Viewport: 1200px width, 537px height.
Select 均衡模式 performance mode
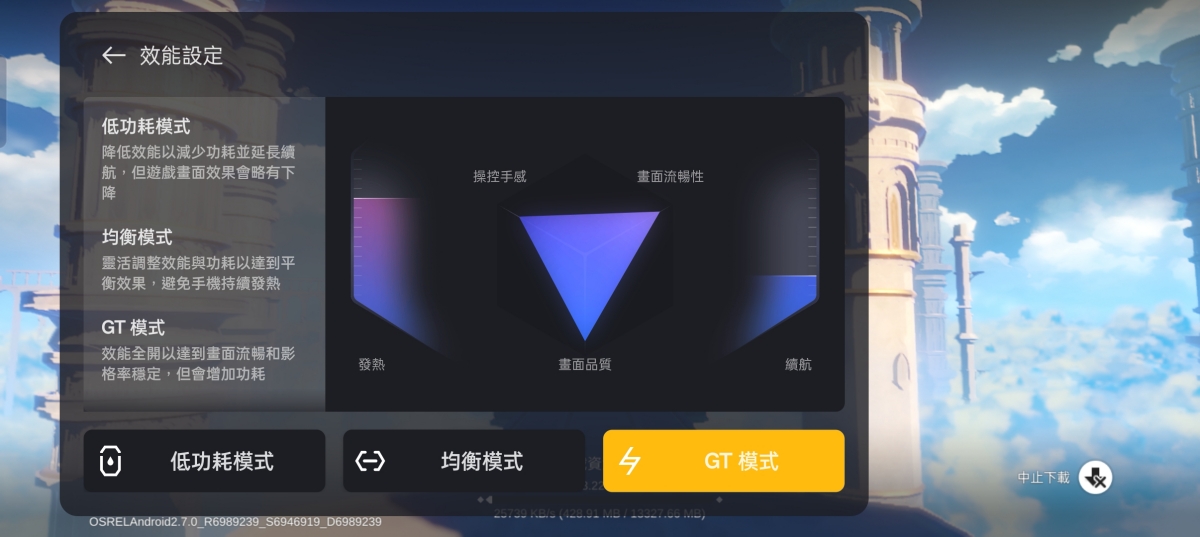coord(464,461)
